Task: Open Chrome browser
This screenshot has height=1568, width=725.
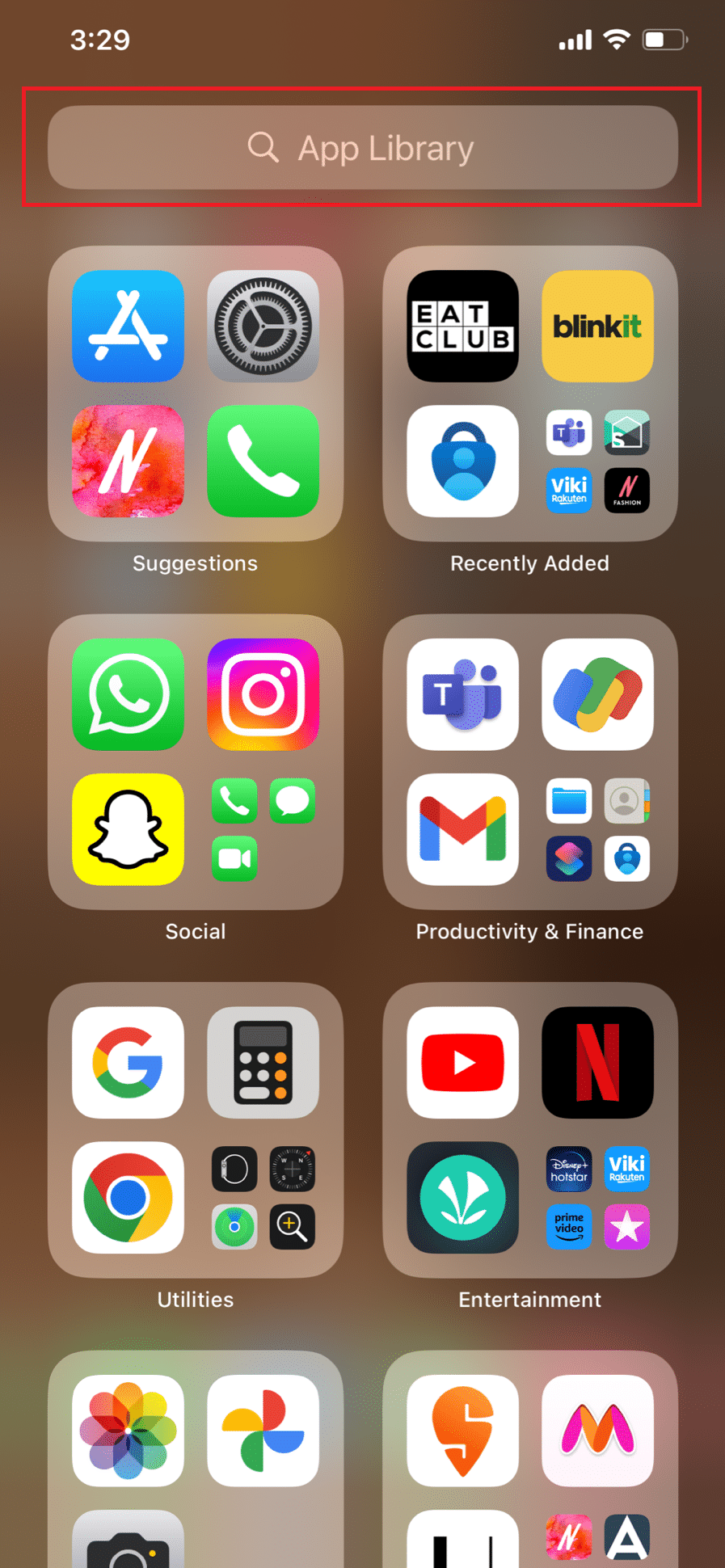Action: [128, 1197]
